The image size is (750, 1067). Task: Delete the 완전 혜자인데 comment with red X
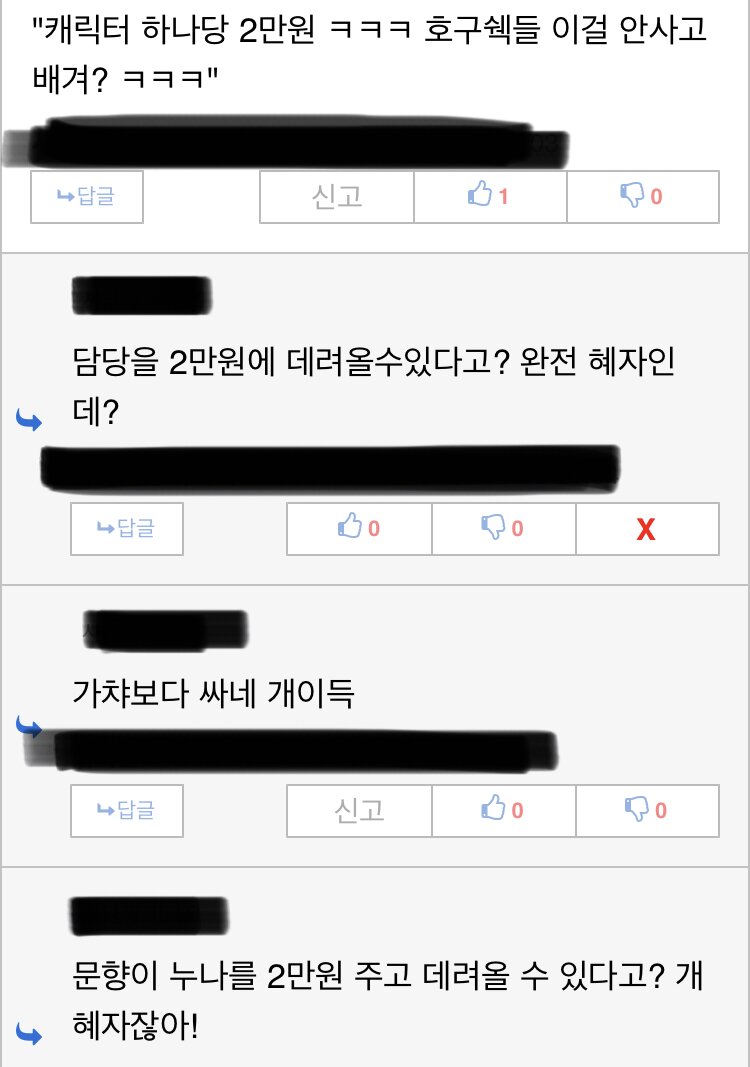pos(646,528)
